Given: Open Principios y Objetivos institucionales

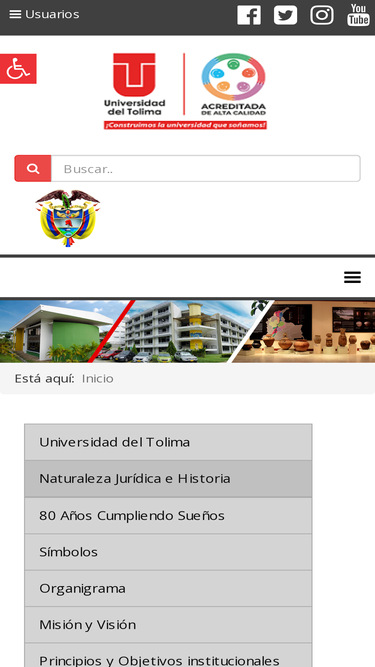Looking at the screenshot, I should coord(168,656).
